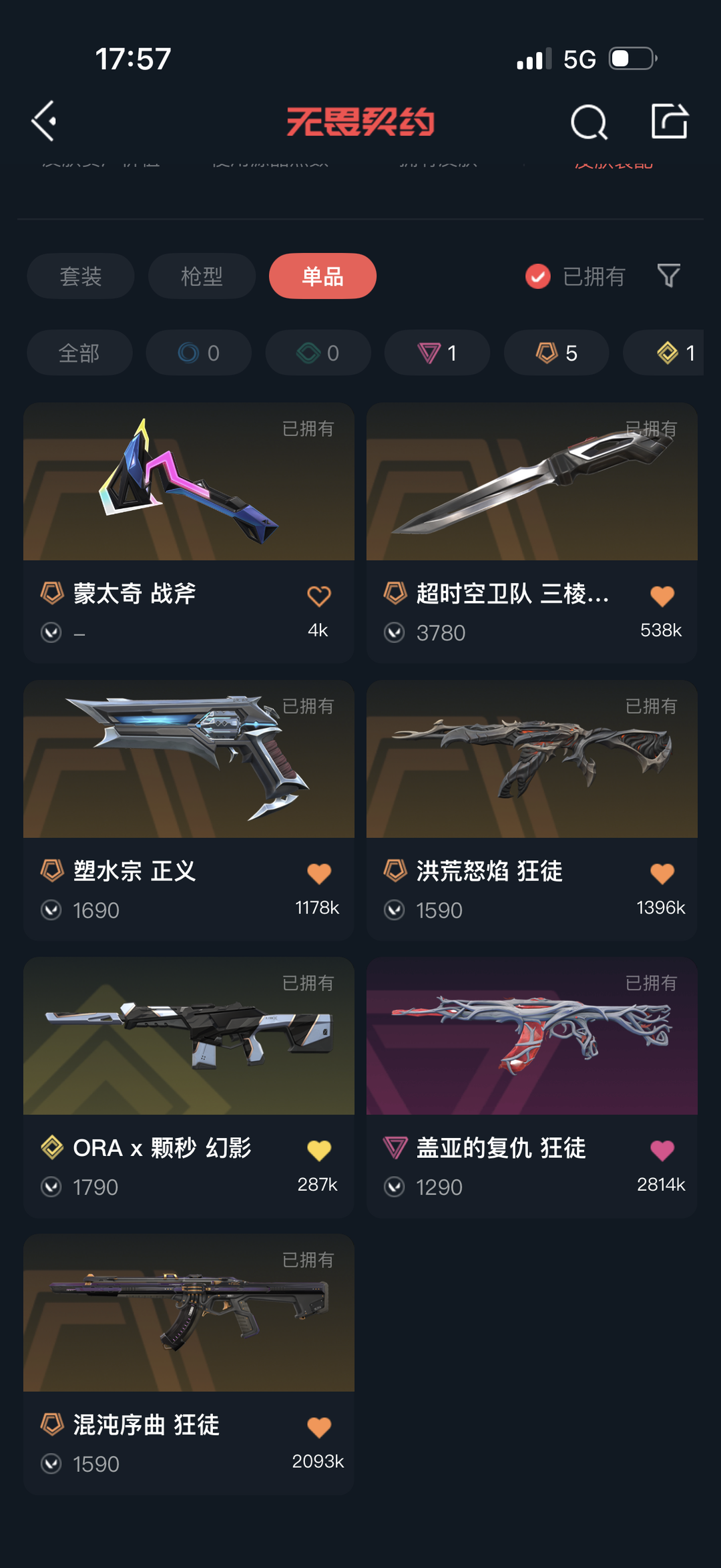721x1568 pixels.
Task: Select the 全部 rarity chip
Action: [x=79, y=353]
